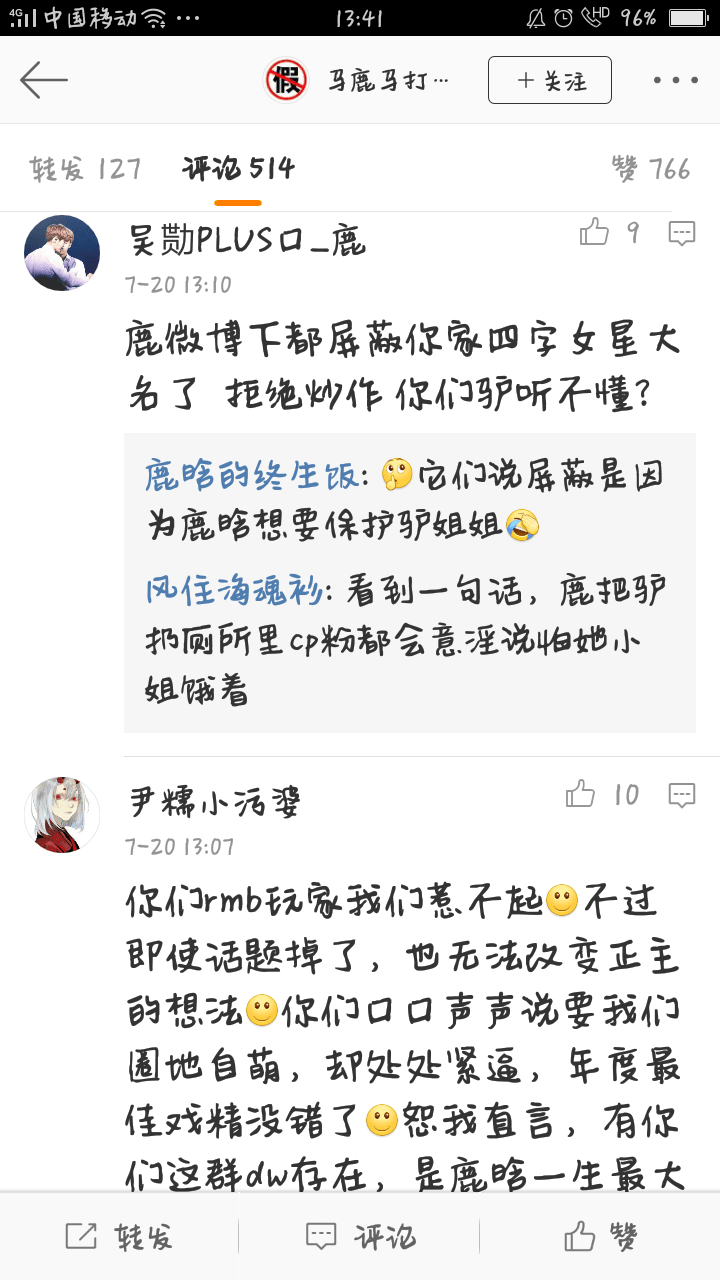Switch to the 转发 127 tab

[85, 169]
